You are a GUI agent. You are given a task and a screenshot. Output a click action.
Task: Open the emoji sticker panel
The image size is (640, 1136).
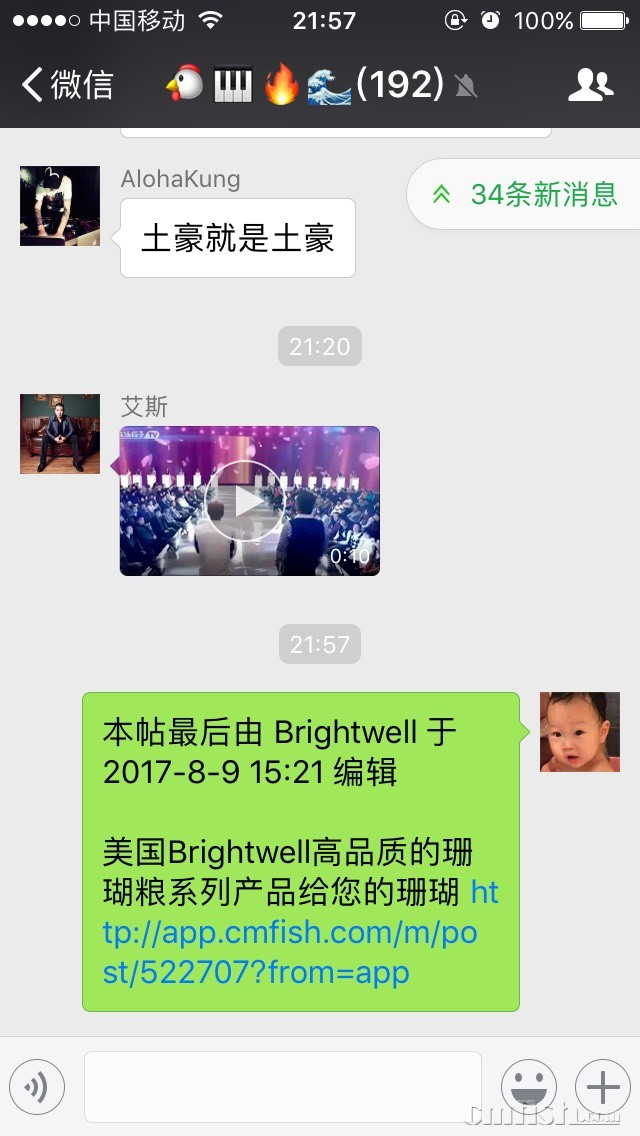pos(528,1087)
